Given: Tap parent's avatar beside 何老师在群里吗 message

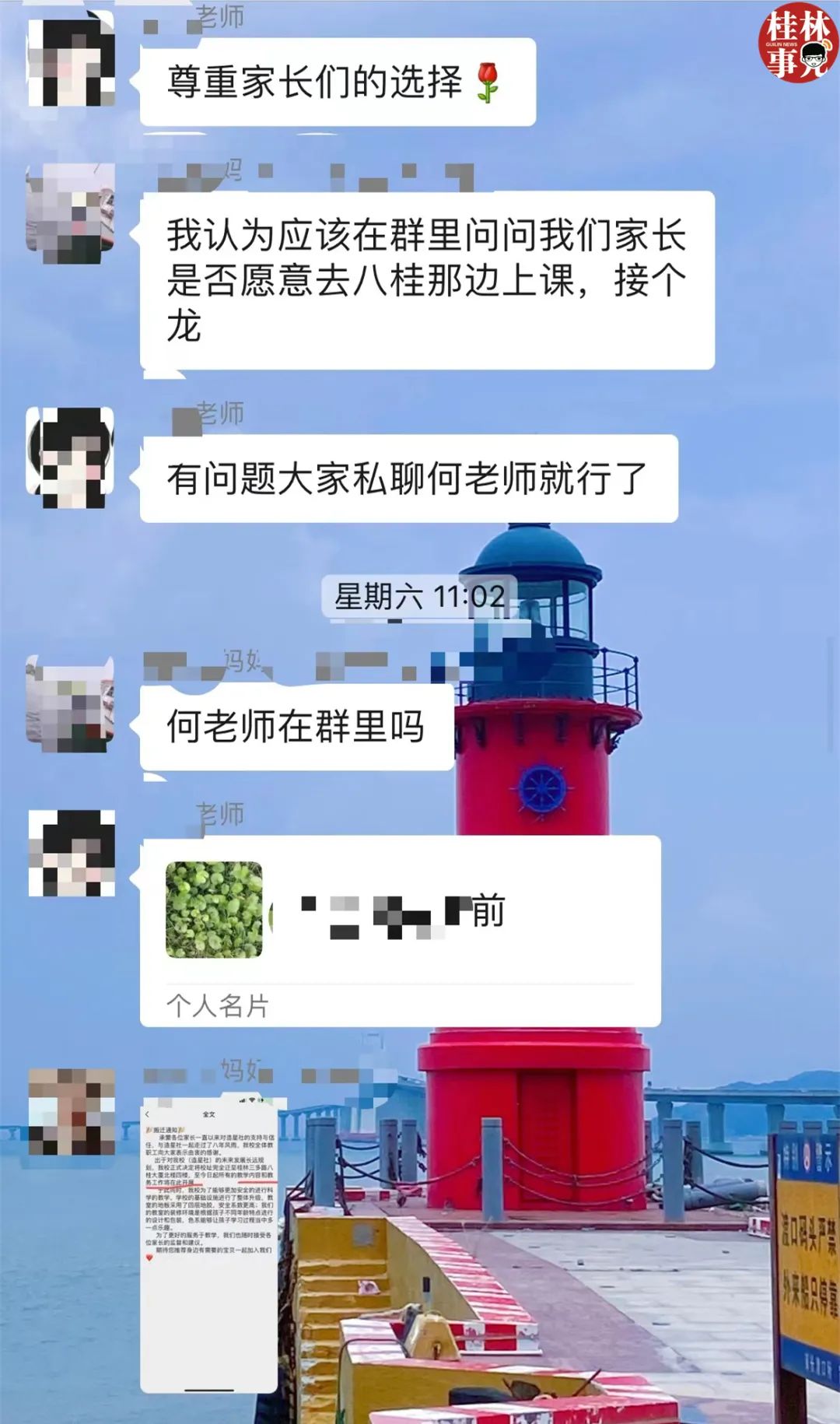Looking at the screenshot, I should point(71,703).
